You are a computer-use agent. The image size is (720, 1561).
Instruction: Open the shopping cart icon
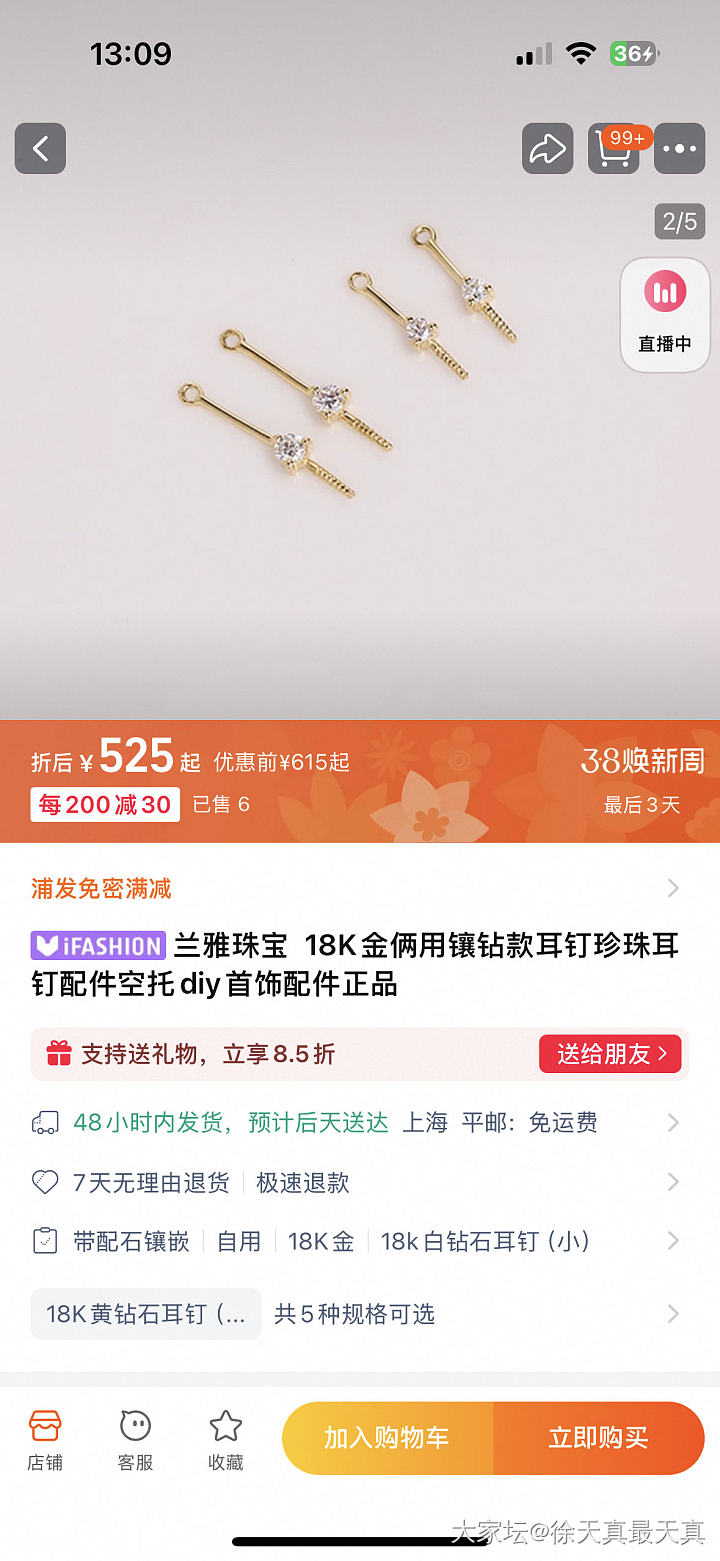pos(614,149)
